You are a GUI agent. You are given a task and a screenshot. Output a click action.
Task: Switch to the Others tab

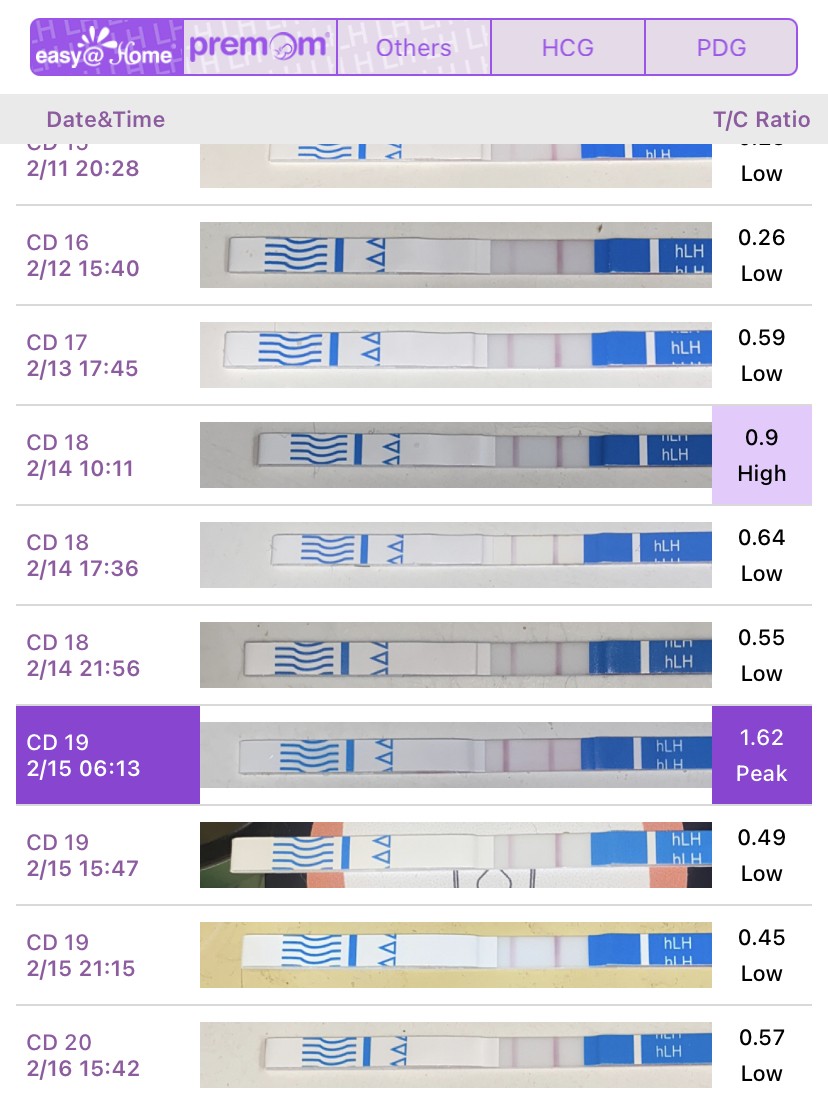pos(413,47)
